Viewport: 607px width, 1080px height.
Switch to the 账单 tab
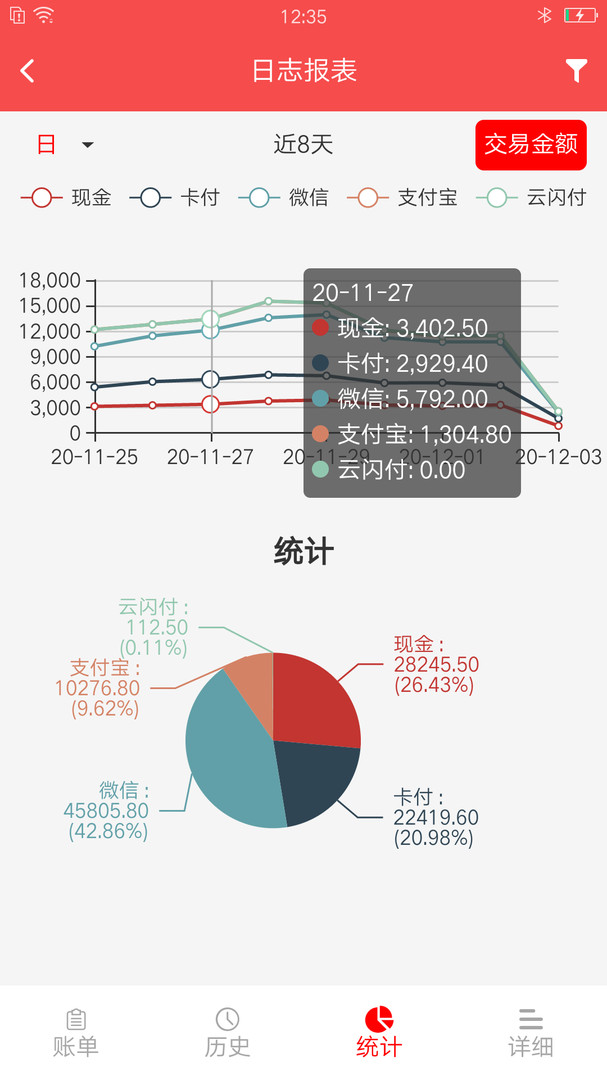[76, 1032]
